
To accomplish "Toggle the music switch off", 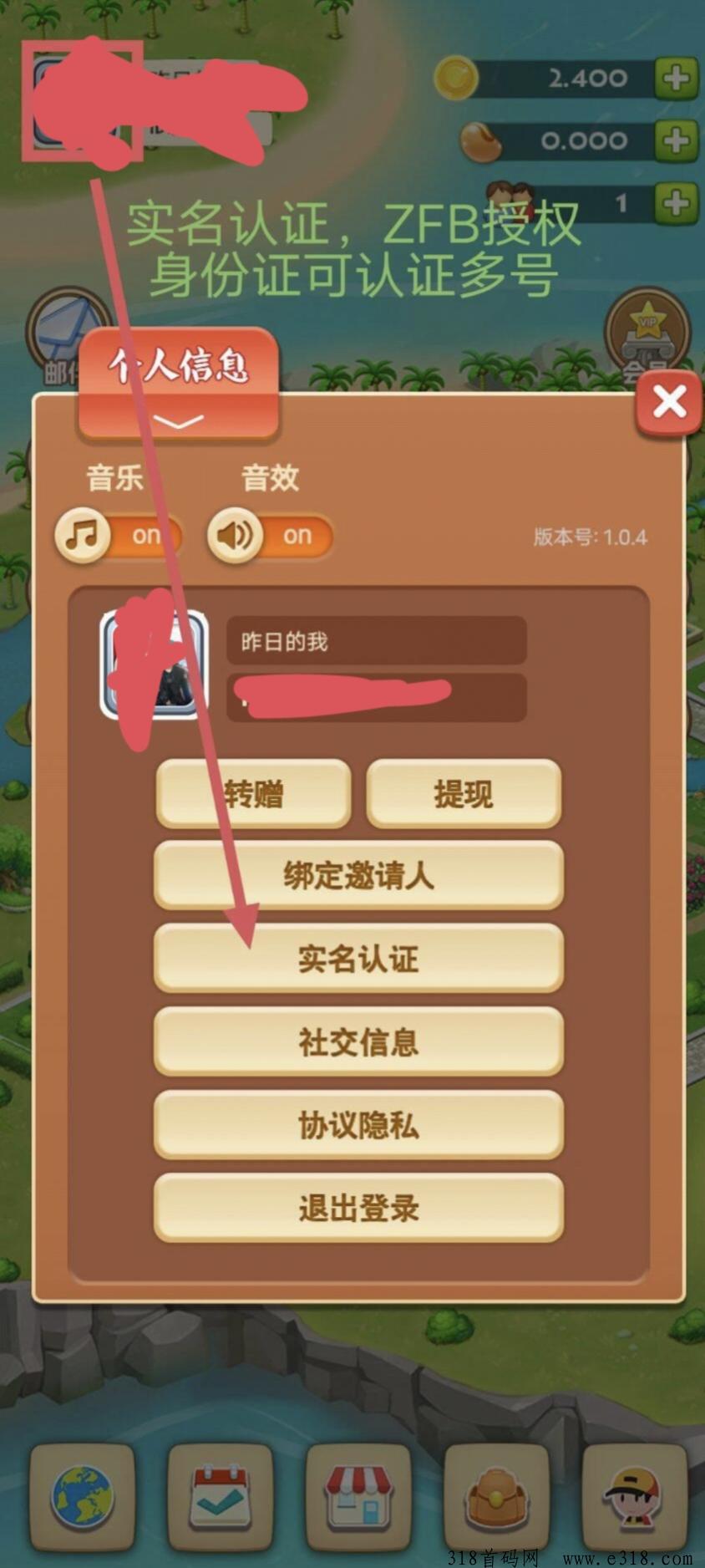I will tap(118, 535).
